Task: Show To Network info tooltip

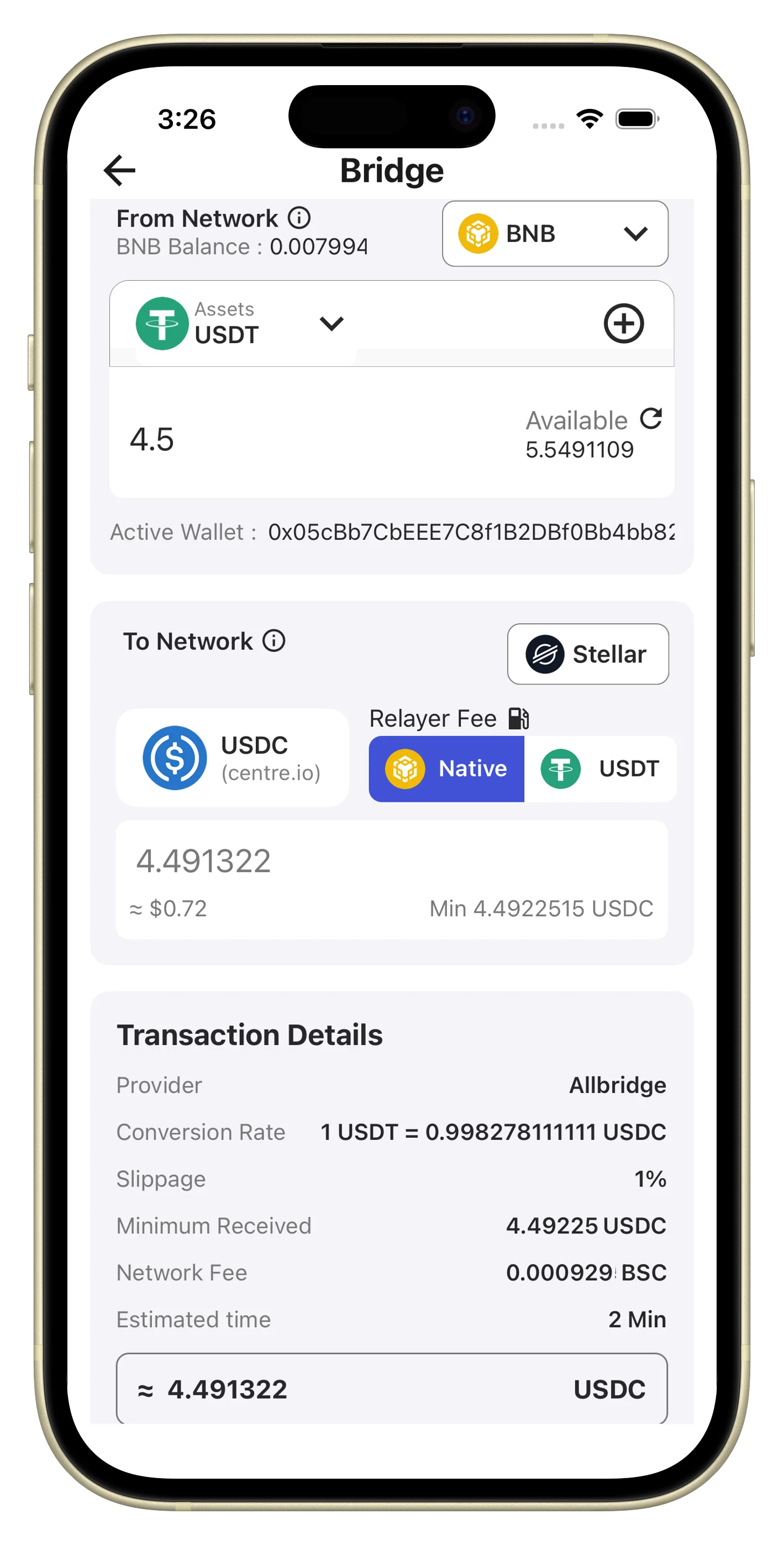Action: tap(274, 640)
